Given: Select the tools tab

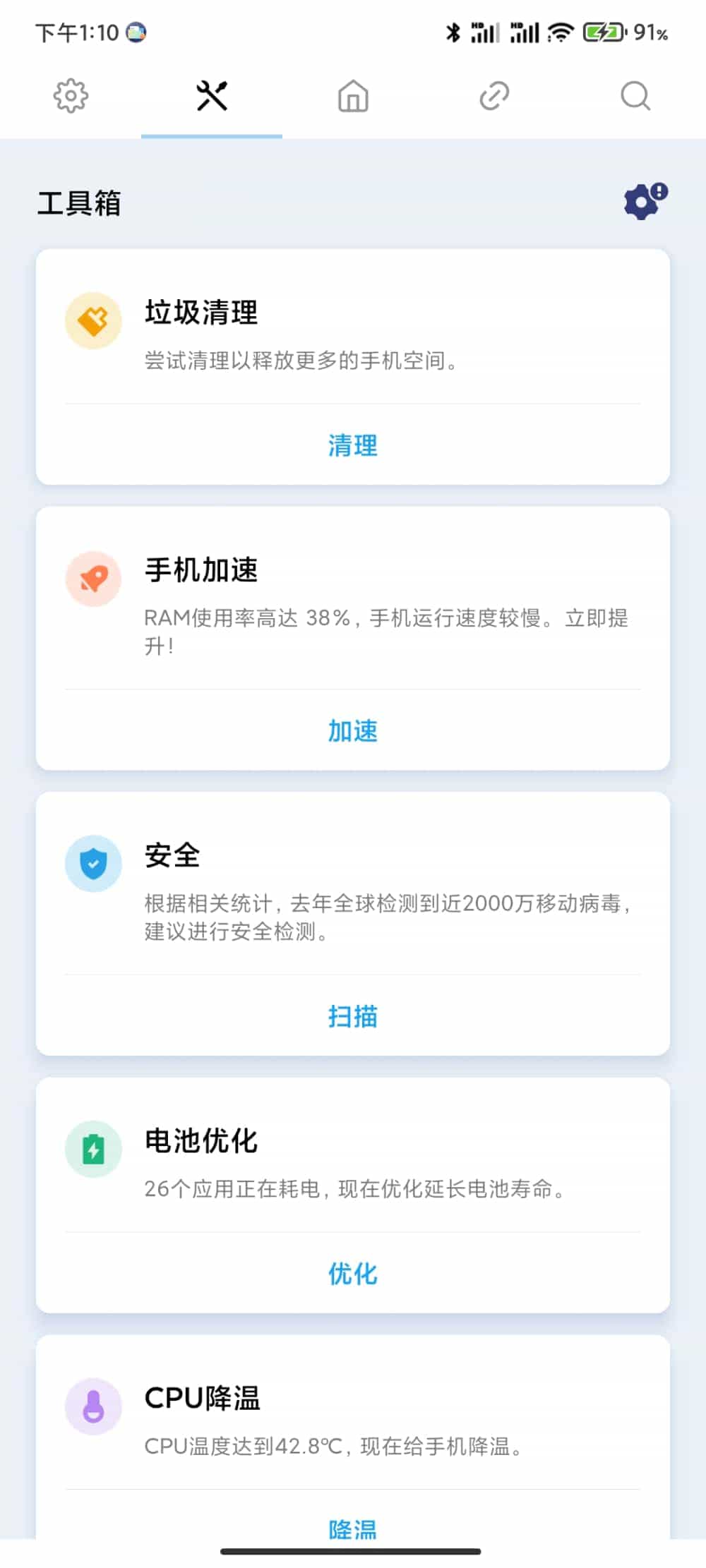Looking at the screenshot, I should 212,96.
